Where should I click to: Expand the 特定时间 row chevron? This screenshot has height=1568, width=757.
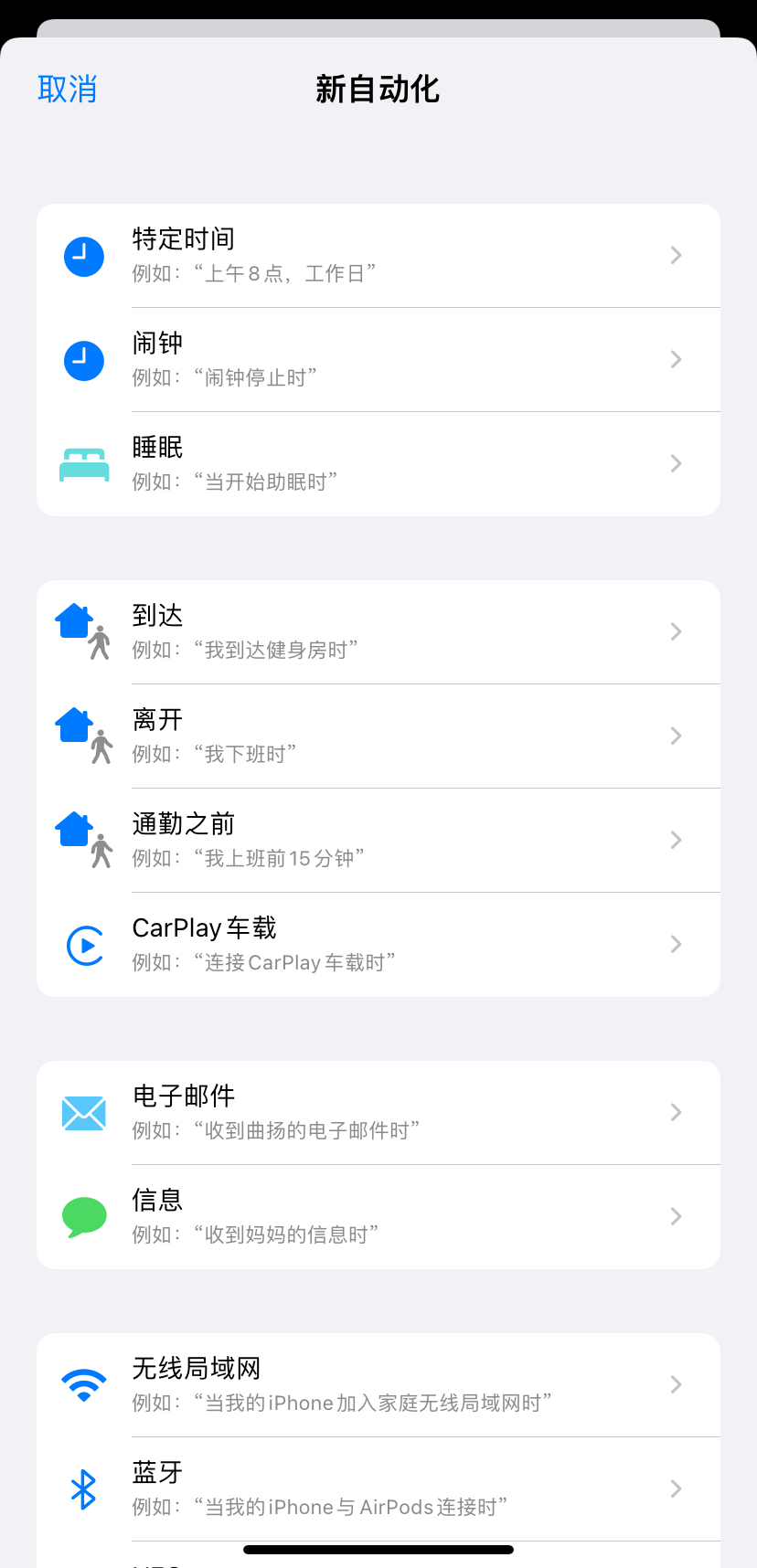(676, 256)
